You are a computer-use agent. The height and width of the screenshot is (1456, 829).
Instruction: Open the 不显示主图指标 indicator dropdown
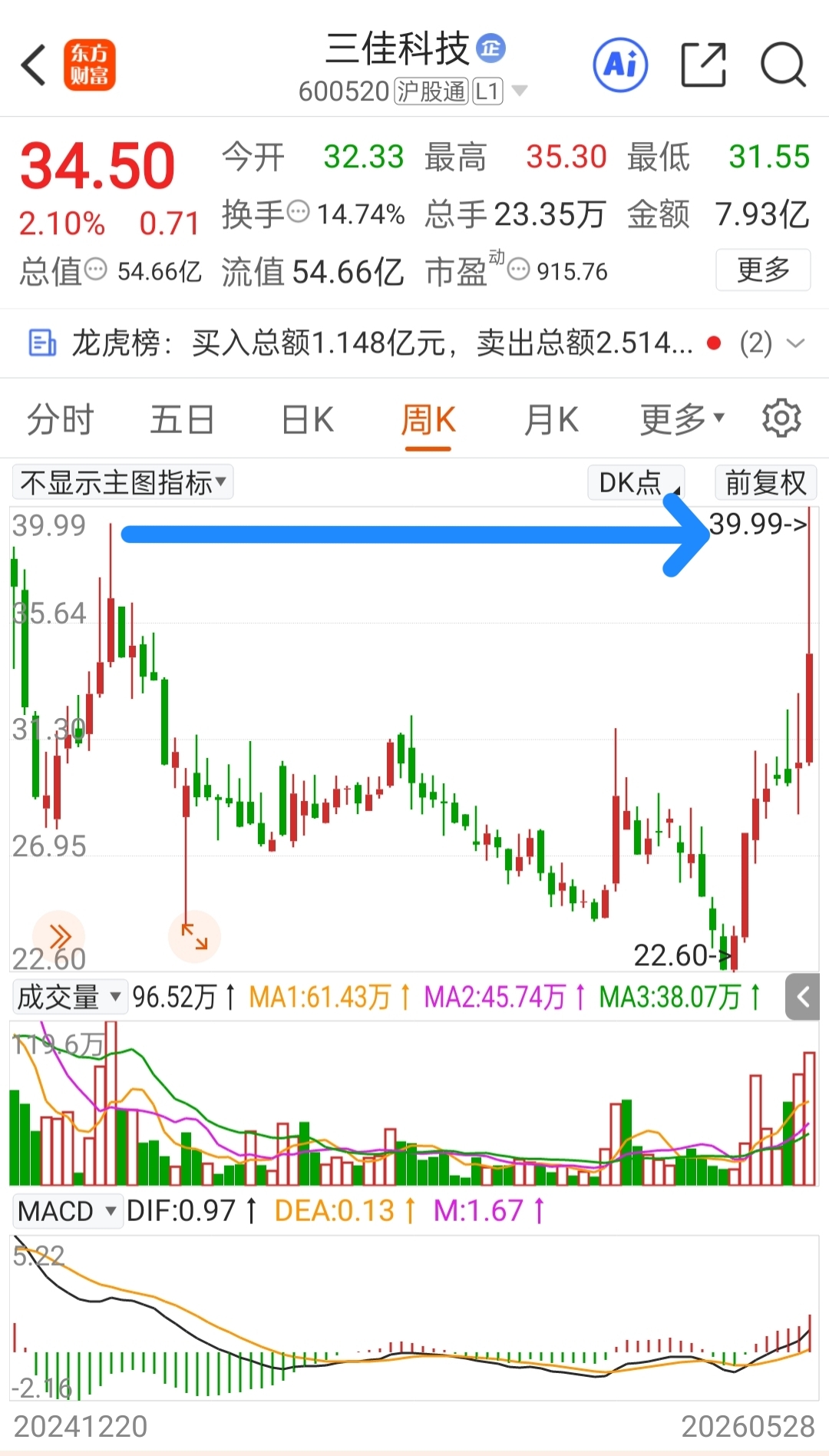[x=123, y=482]
